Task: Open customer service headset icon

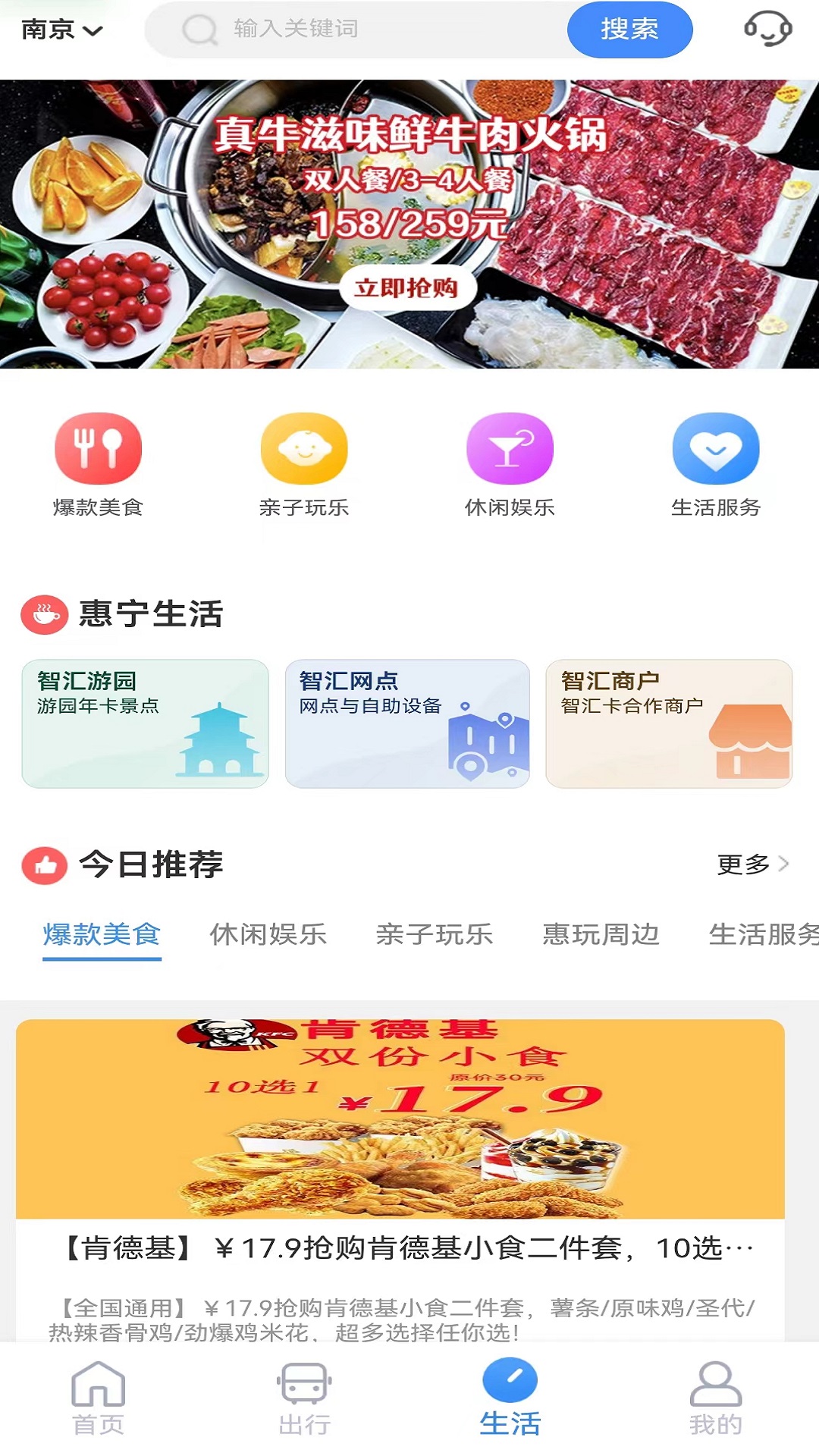Action: coord(767,30)
